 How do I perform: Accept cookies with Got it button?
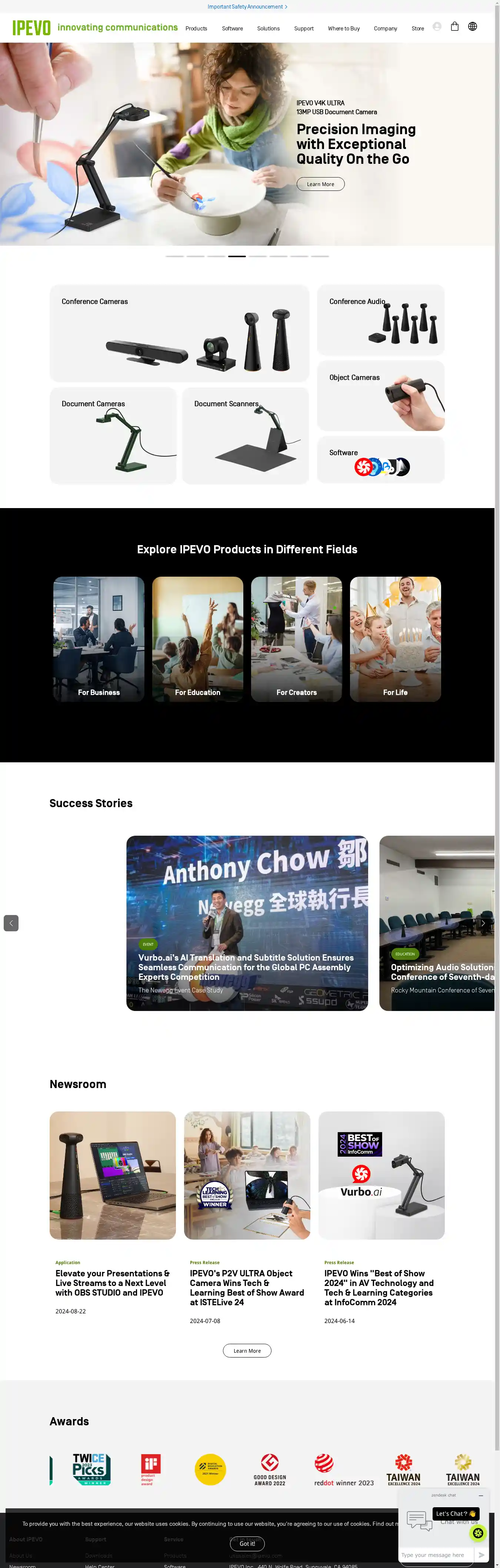point(247,1543)
